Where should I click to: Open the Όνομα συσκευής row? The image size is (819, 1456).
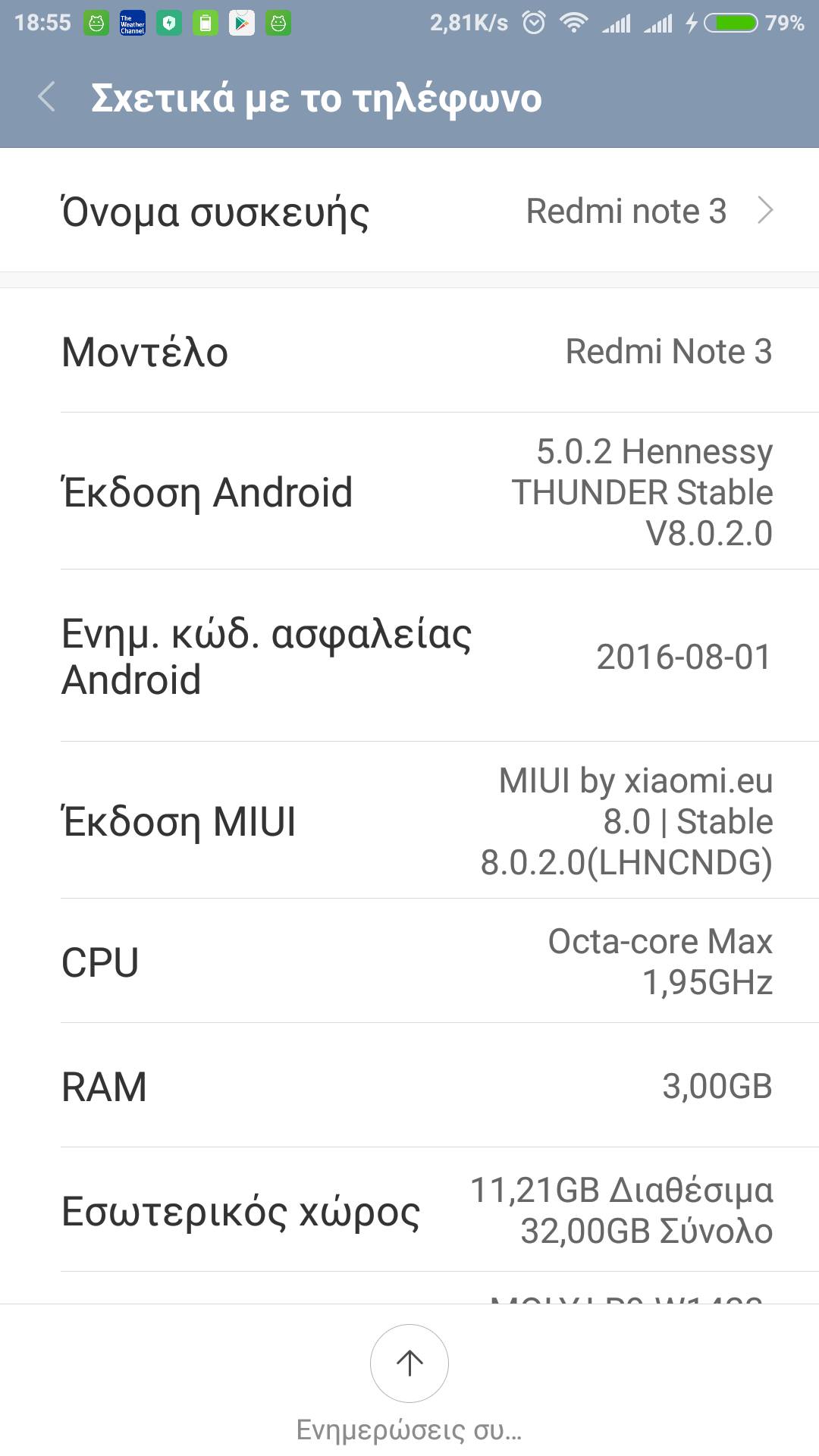pos(409,211)
